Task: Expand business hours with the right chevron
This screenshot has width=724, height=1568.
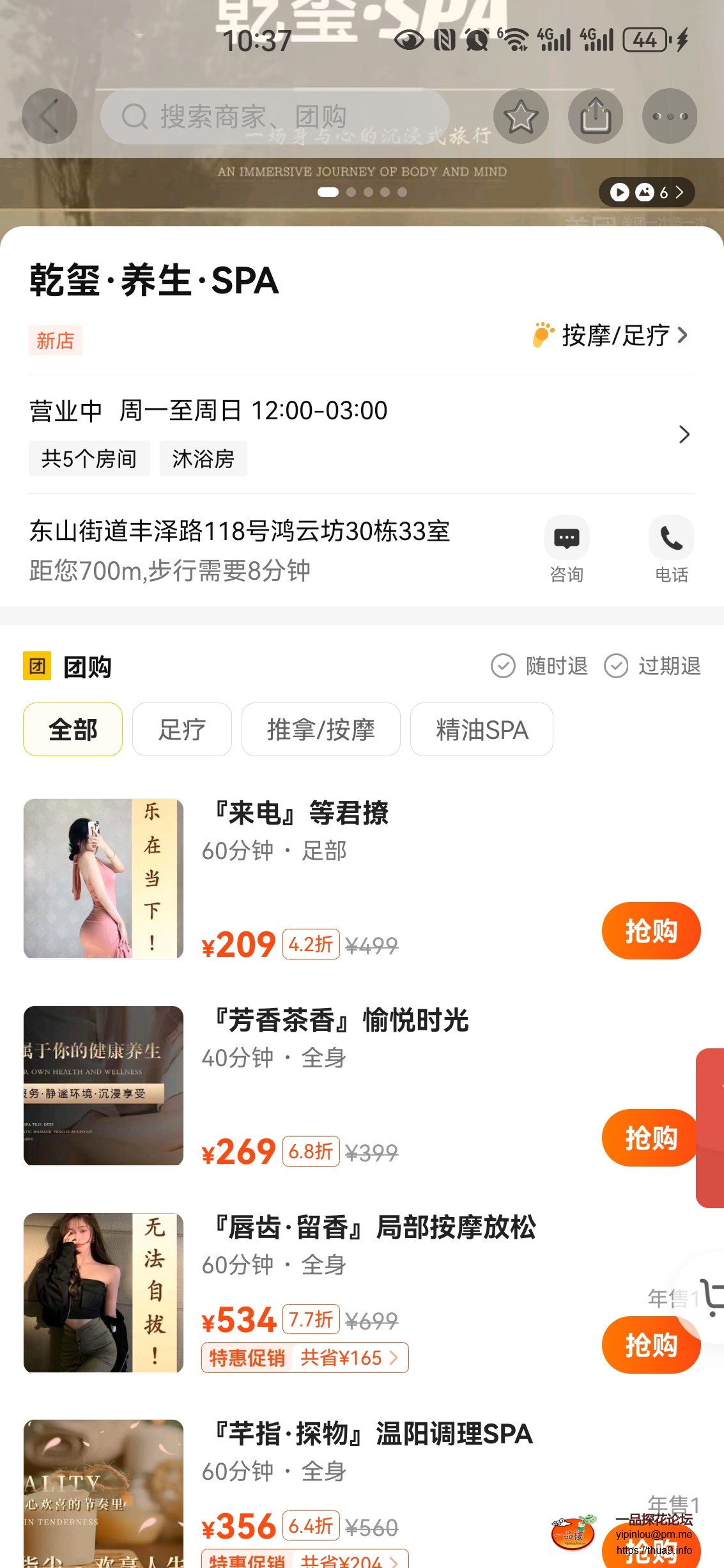Action: click(684, 435)
